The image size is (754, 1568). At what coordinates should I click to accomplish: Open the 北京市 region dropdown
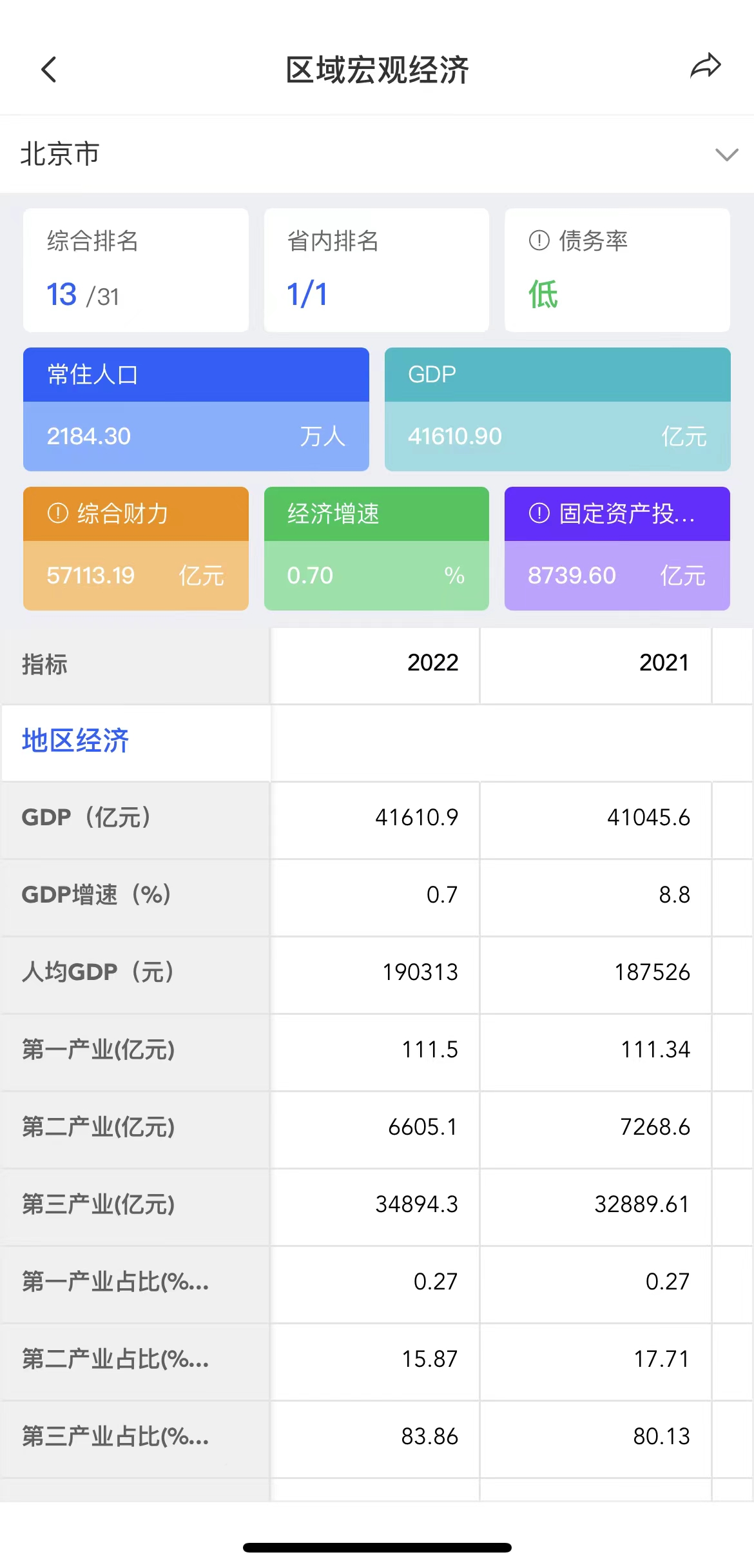377,154
